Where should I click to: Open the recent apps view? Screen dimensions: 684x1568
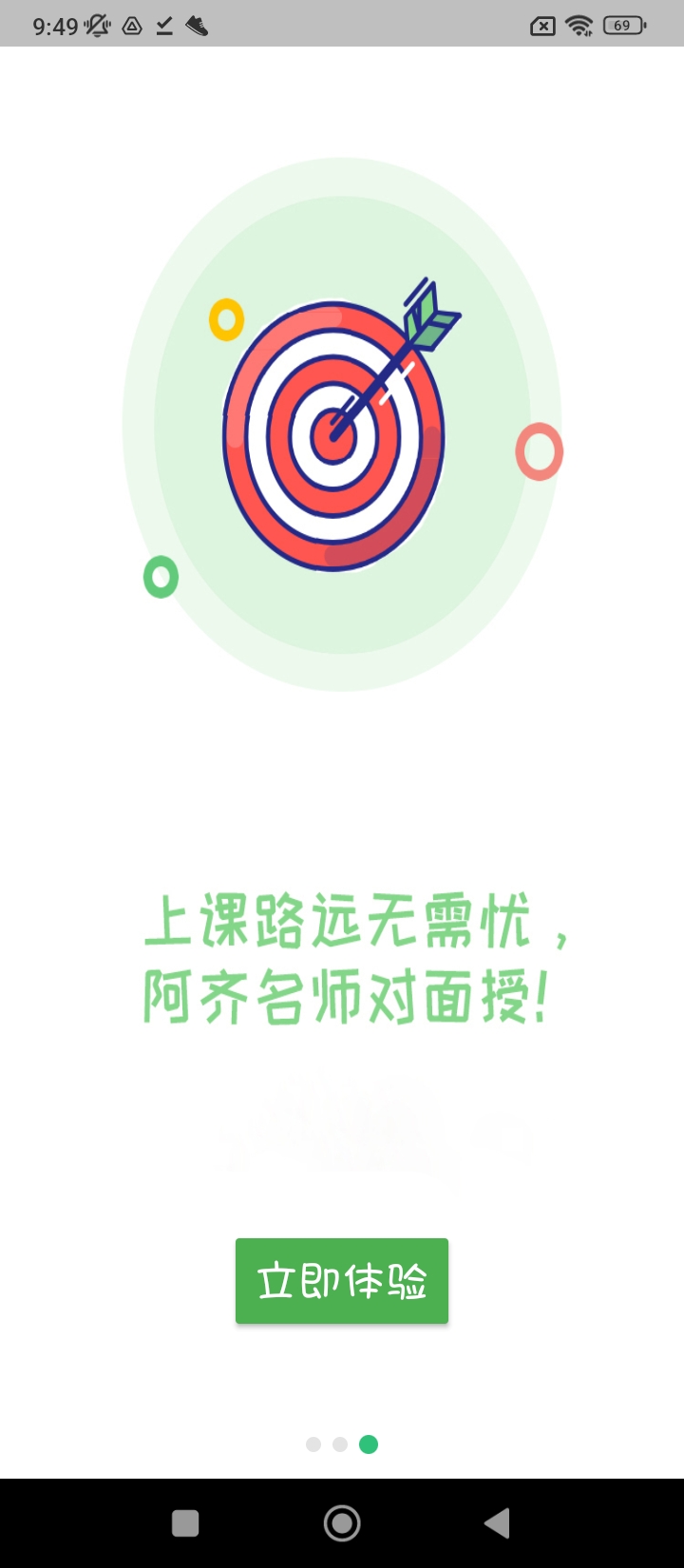185,1523
